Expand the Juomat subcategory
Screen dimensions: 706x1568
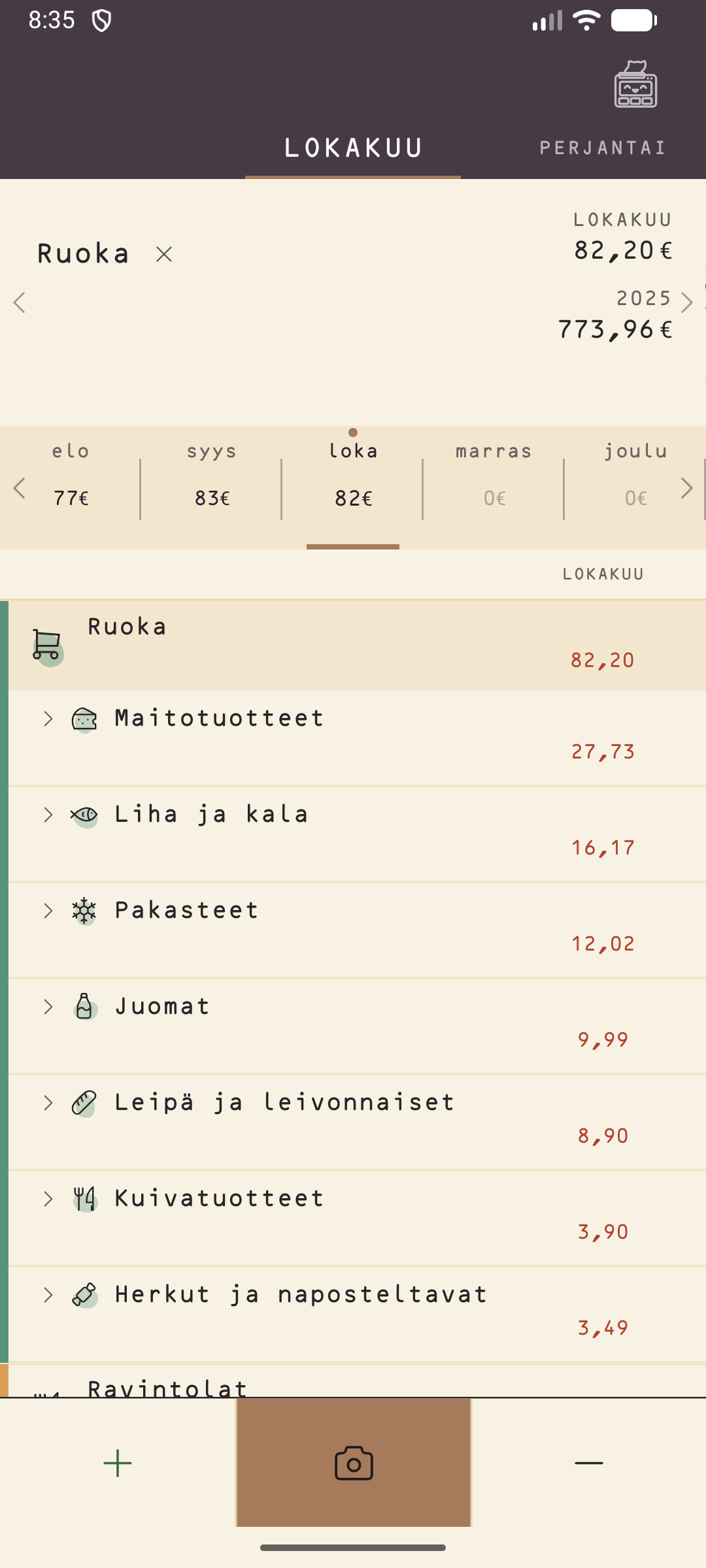pos(48,1007)
